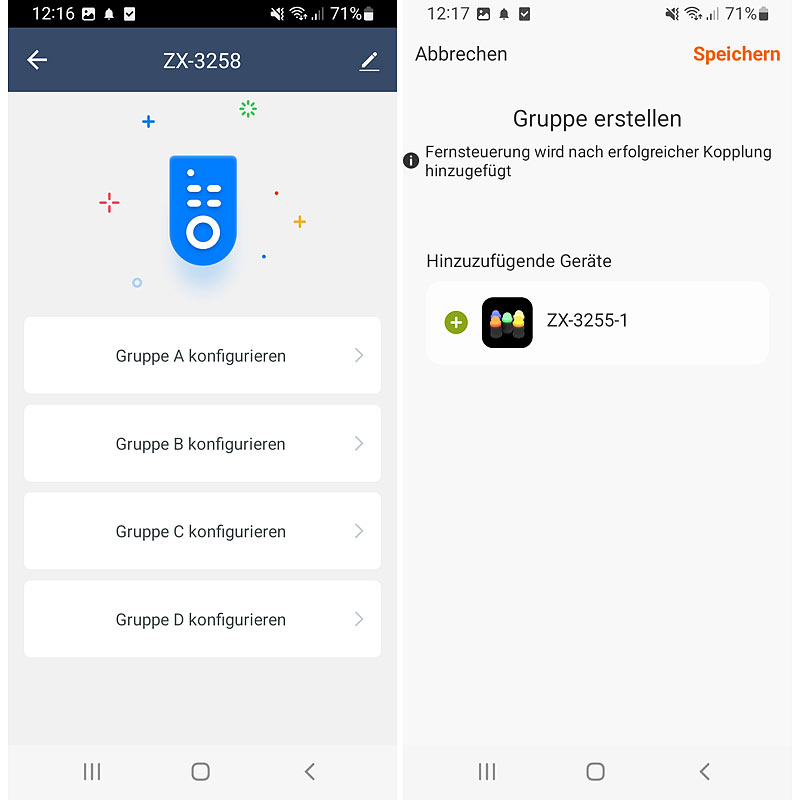Cancel group creation with Abbrechen
The height and width of the screenshot is (800, 800).
pos(461,54)
